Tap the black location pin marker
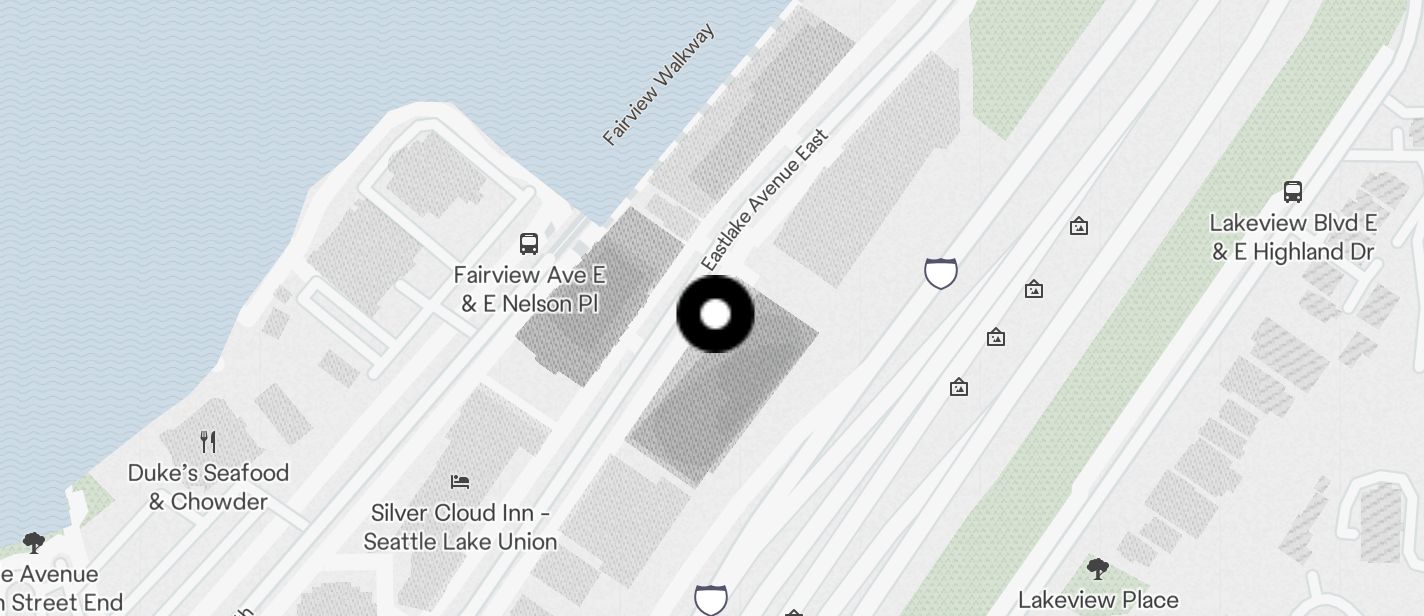This screenshot has width=1424, height=616. point(715,314)
